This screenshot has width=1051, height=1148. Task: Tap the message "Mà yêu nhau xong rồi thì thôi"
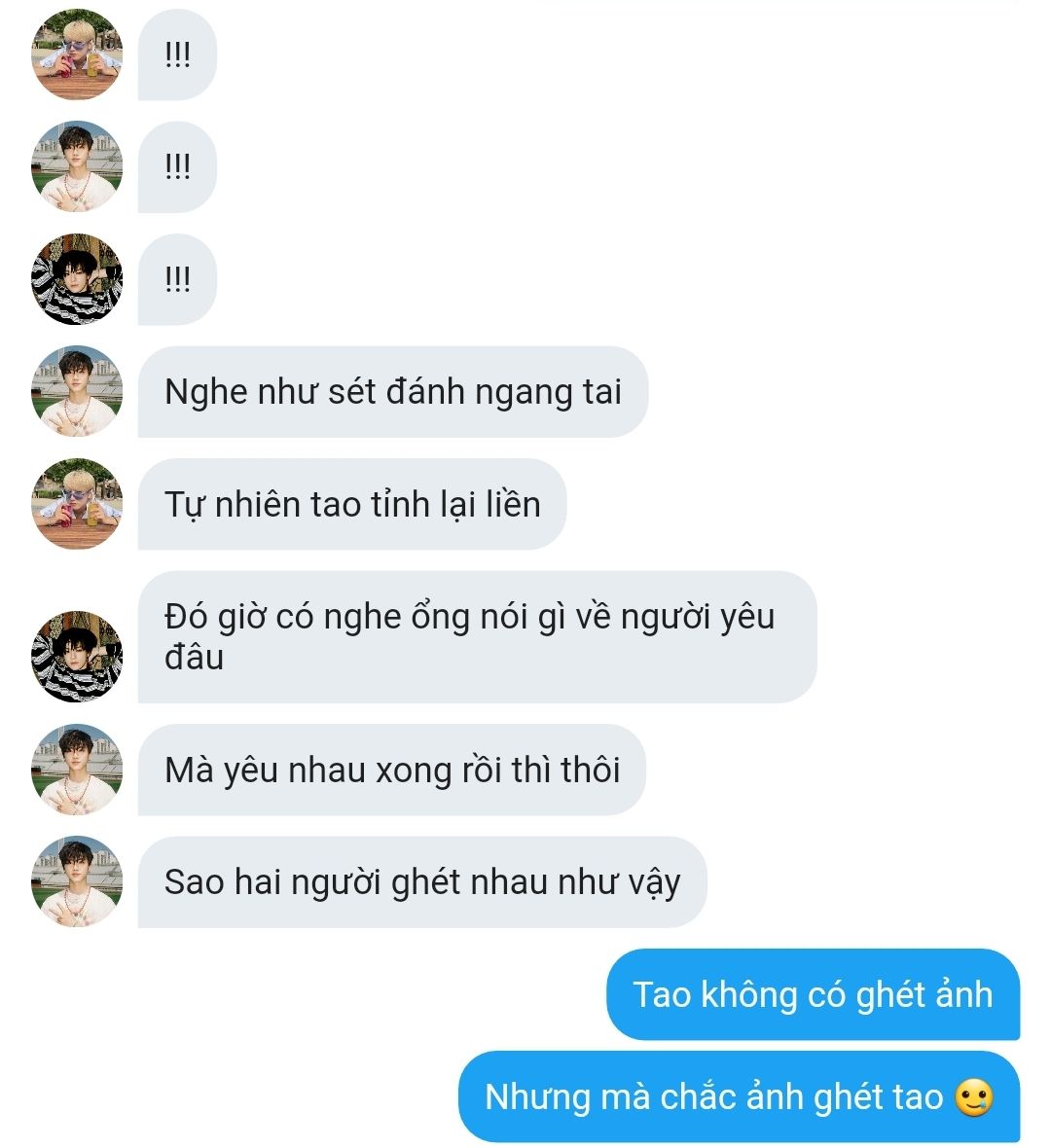tap(392, 770)
